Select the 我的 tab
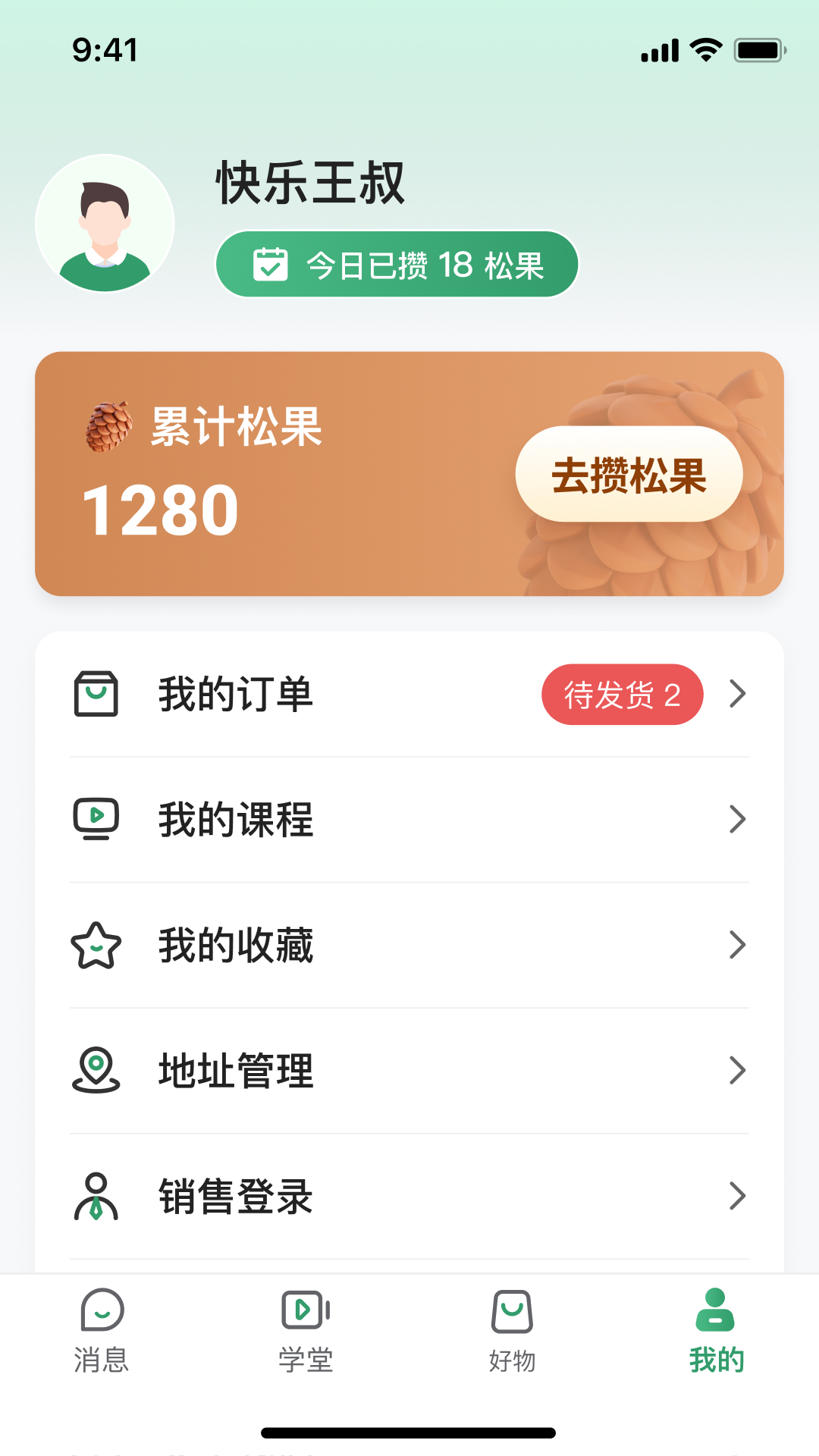This screenshot has width=819, height=1456. click(716, 1332)
